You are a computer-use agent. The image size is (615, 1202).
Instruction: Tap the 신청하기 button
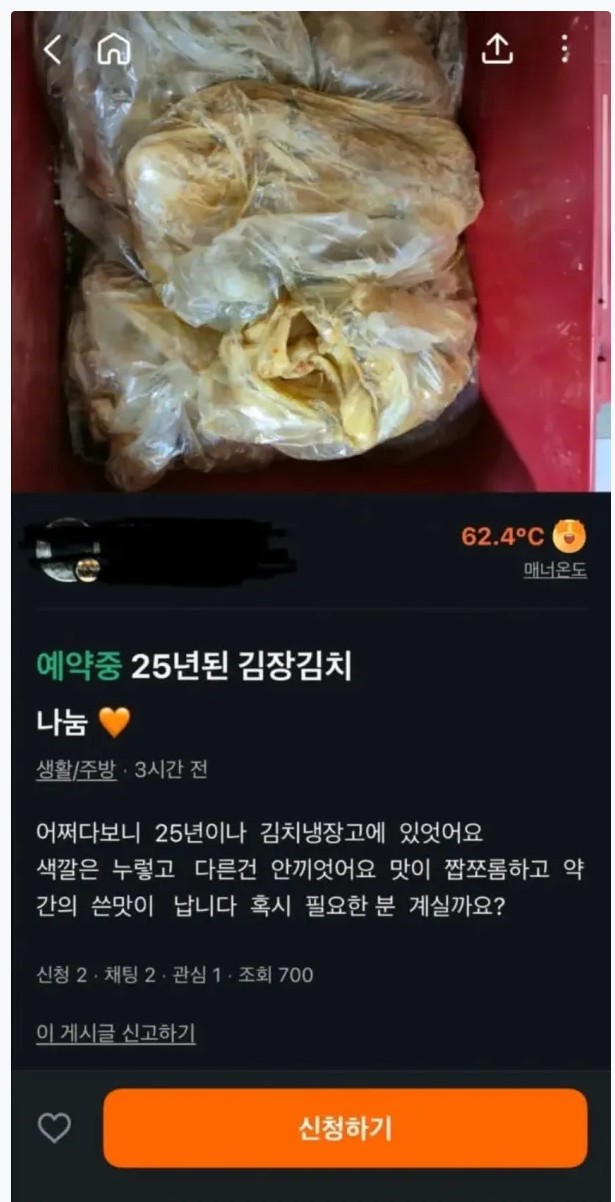click(345, 1128)
